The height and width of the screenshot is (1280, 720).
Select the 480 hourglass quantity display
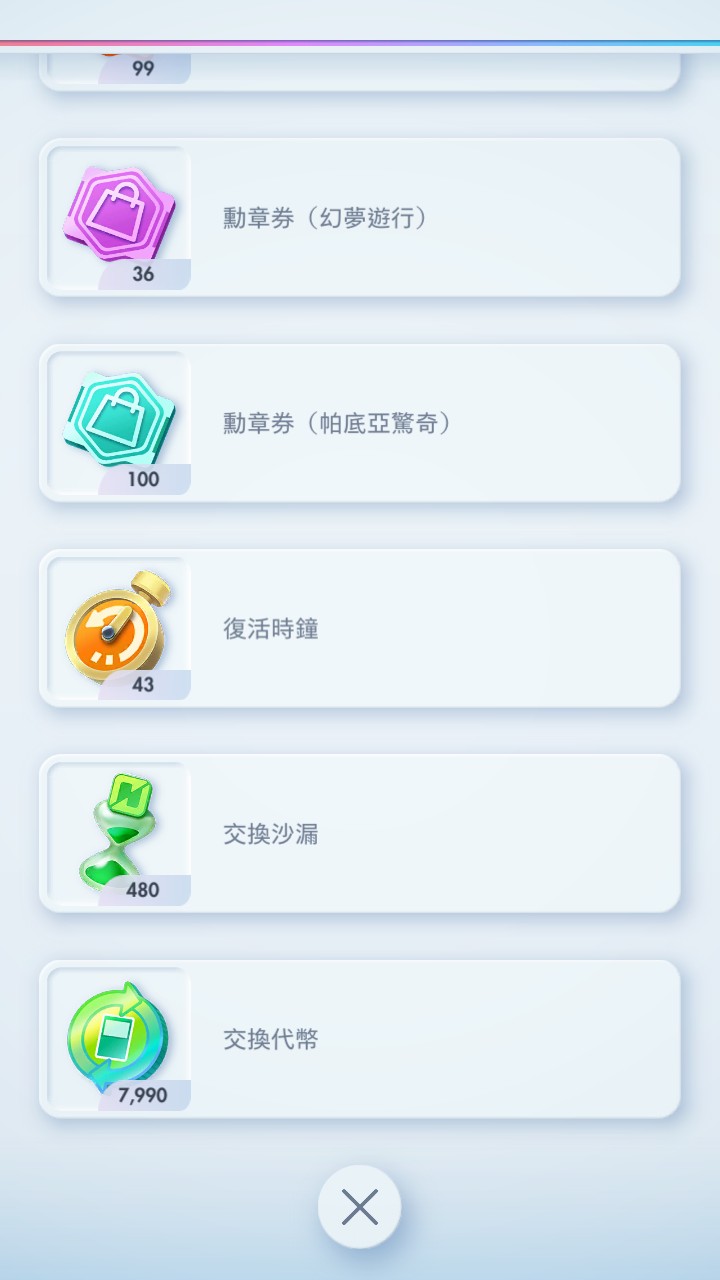145,889
